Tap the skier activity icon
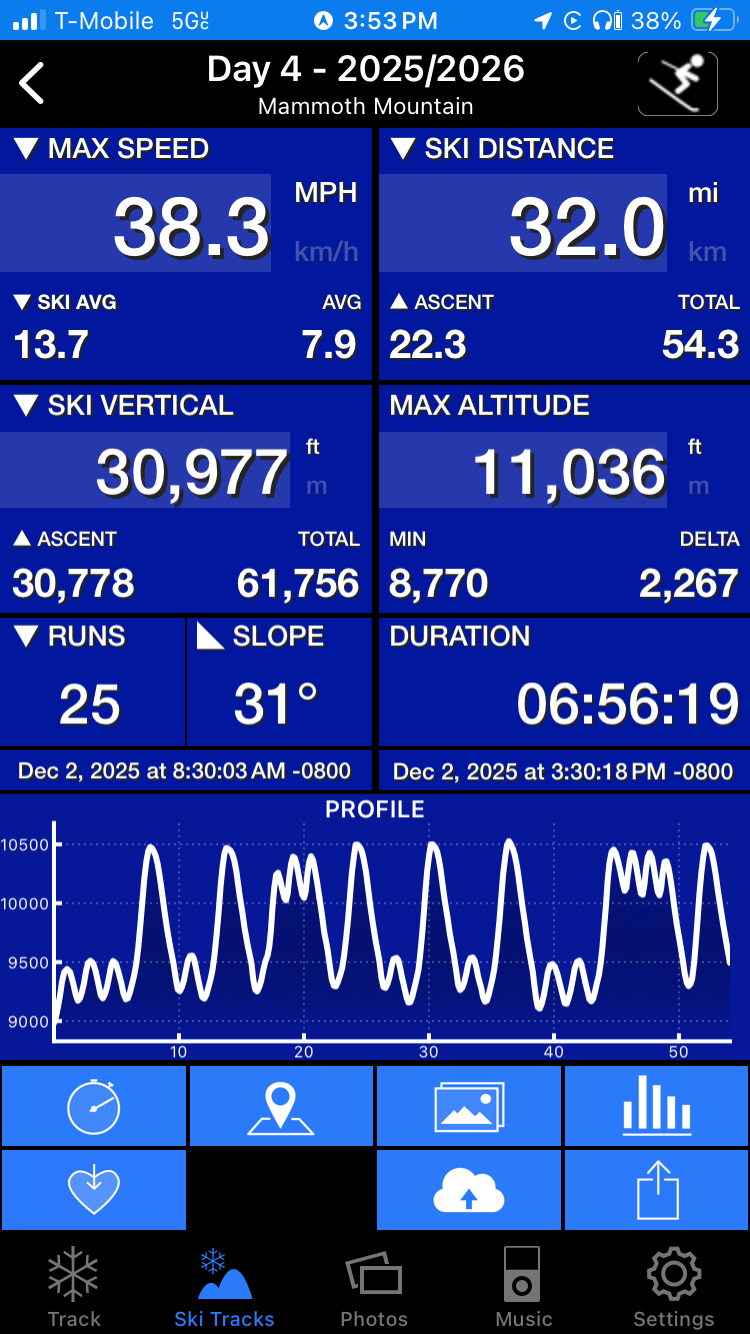This screenshot has height=1334, width=750. point(677,84)
